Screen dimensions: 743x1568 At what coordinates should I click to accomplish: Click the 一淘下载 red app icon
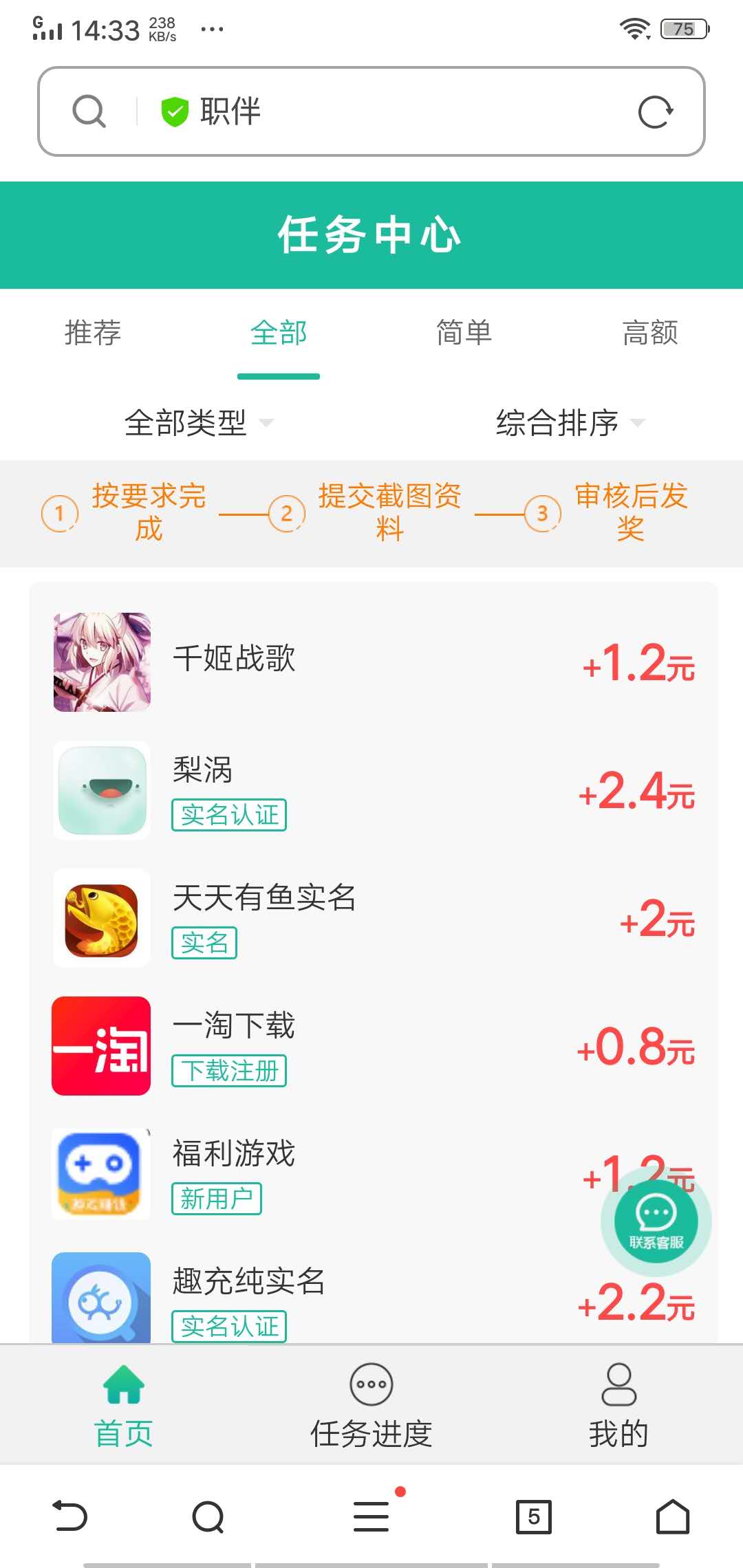(x=100, y=1045)
